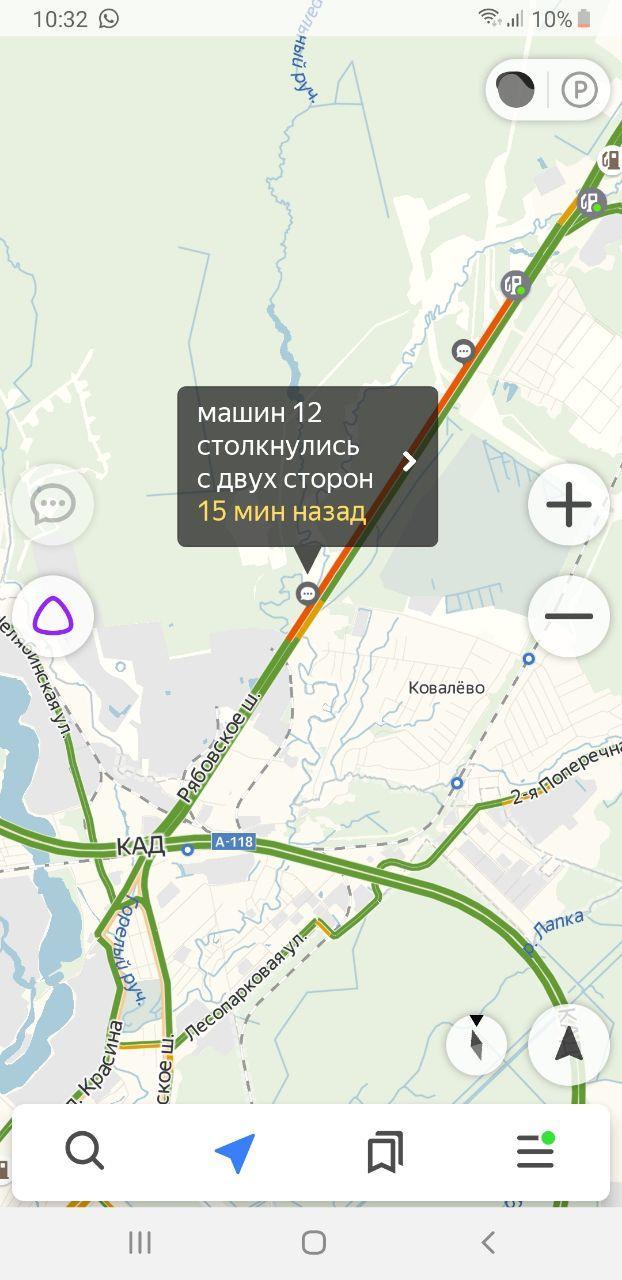Open the collision event popup details
Viewport: 622px width, 1280px height.
pyautogui.click(x=307, y=465)
